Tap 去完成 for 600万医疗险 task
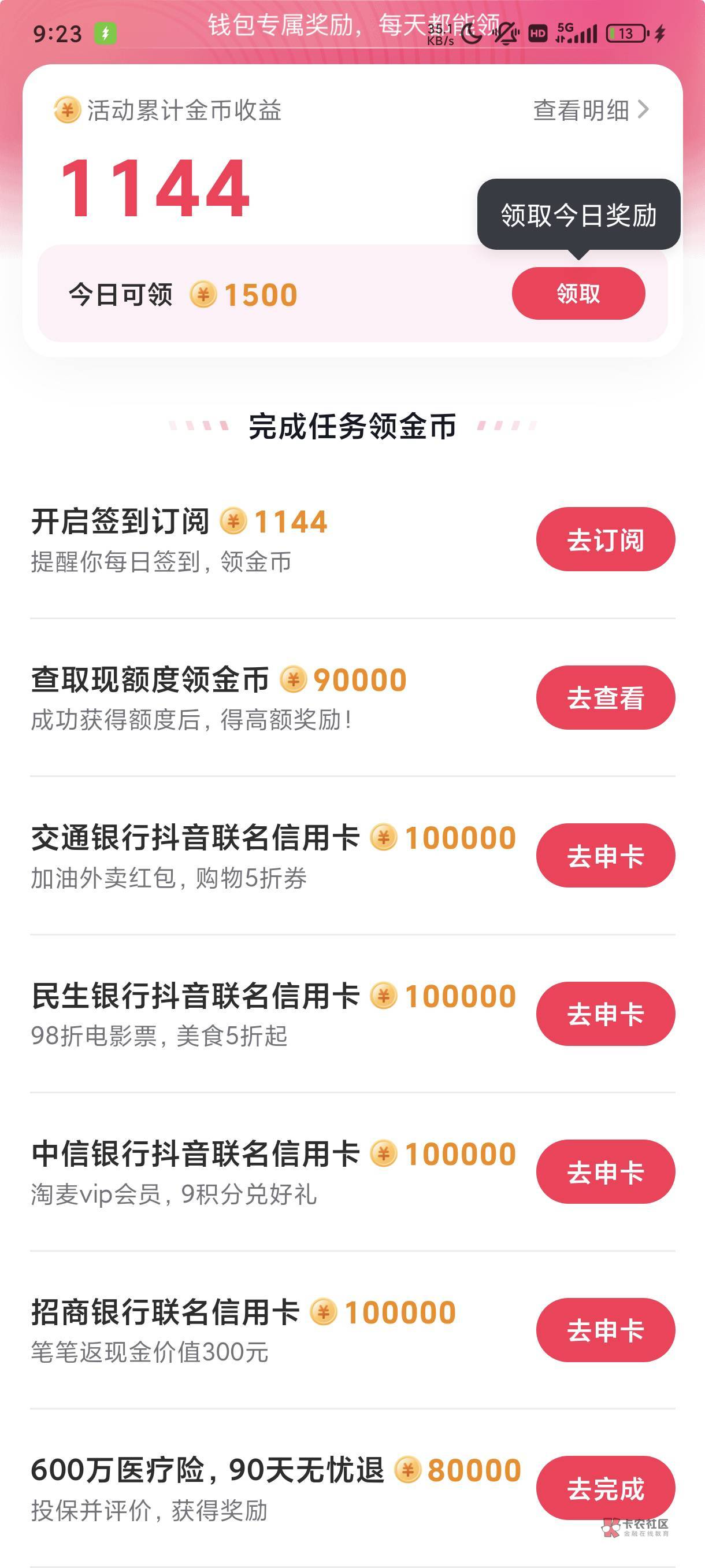This screenshot has height=1568, width=705. 605,1488
